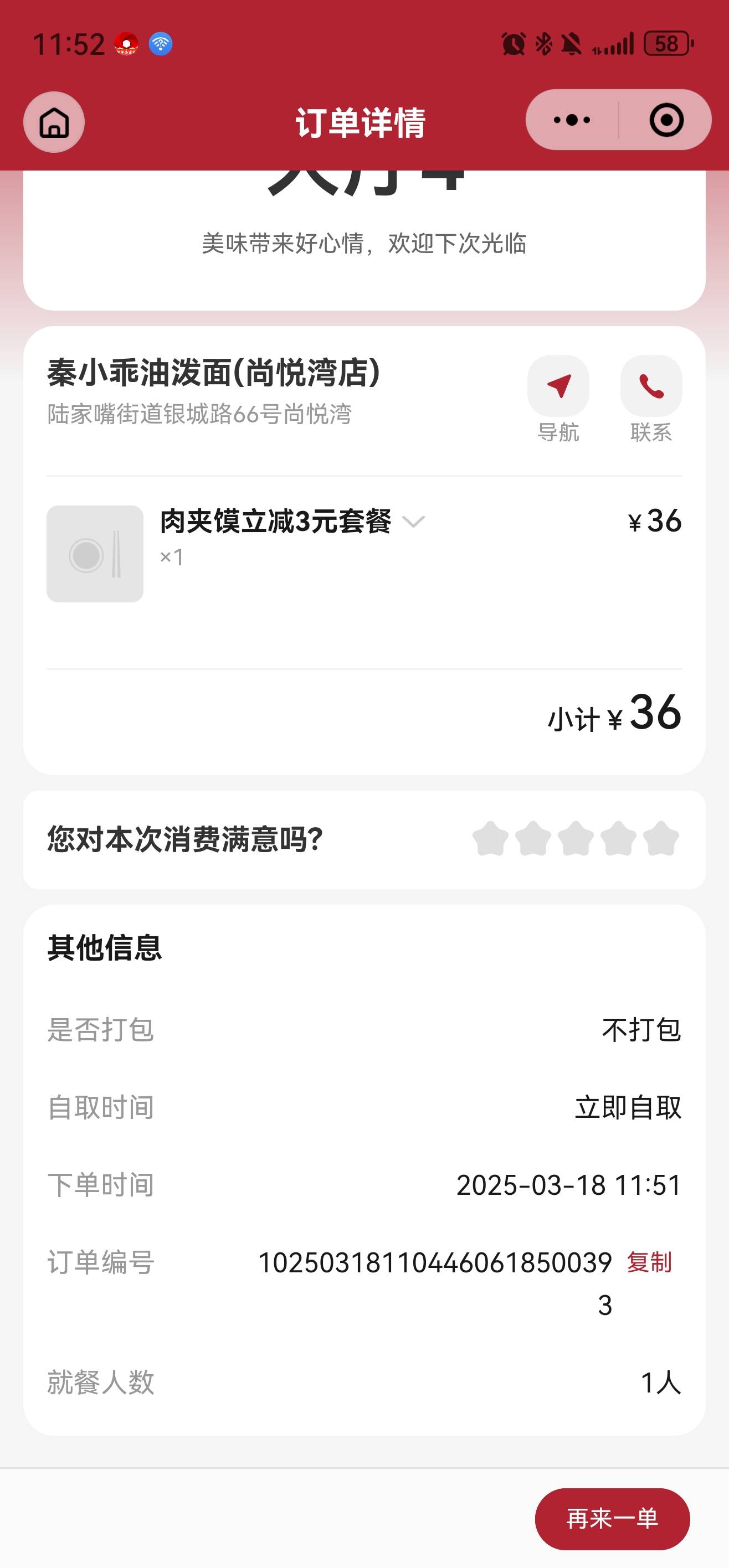Select the third rating star
This screenshot has width=729, height=1568.
point(576,839)
